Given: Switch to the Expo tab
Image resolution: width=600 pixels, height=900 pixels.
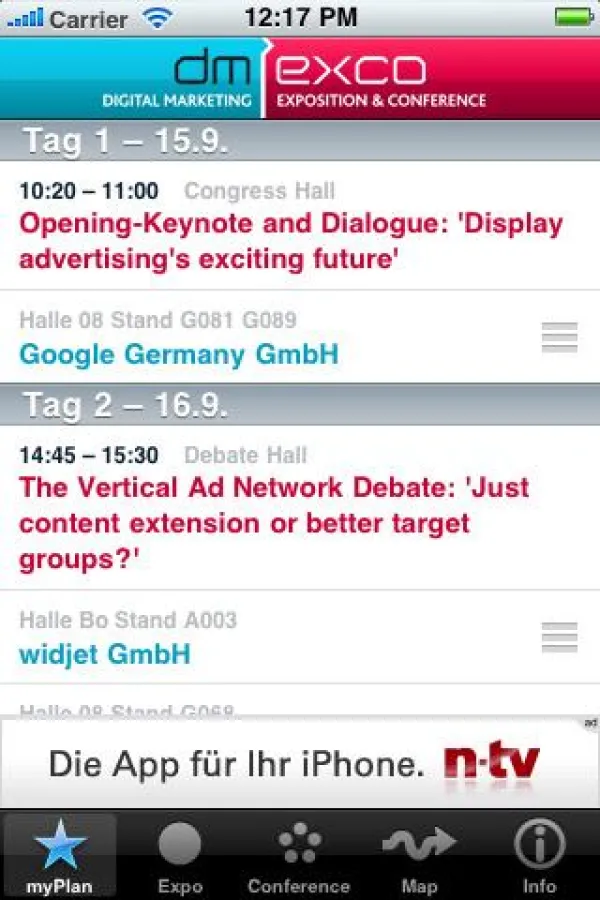Looking at the screenshot, I should point(180,856).
